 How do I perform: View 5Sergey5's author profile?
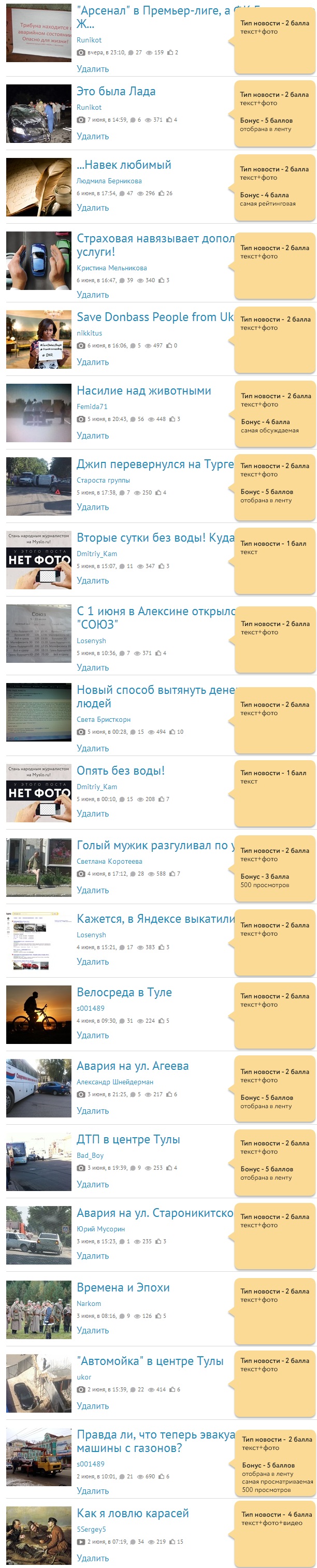[x=91, y=1529]
